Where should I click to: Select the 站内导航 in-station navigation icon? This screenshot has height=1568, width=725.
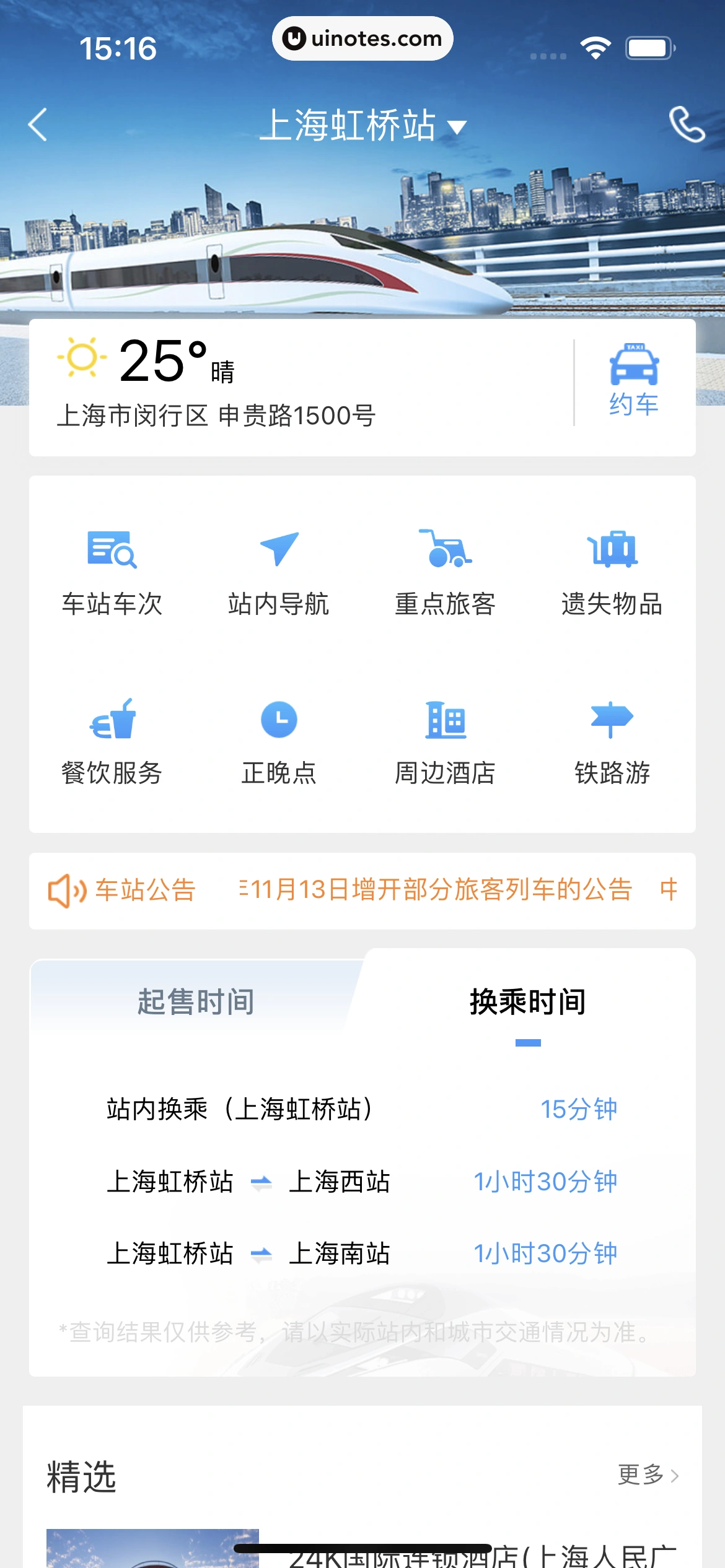(x=279, y=570)
